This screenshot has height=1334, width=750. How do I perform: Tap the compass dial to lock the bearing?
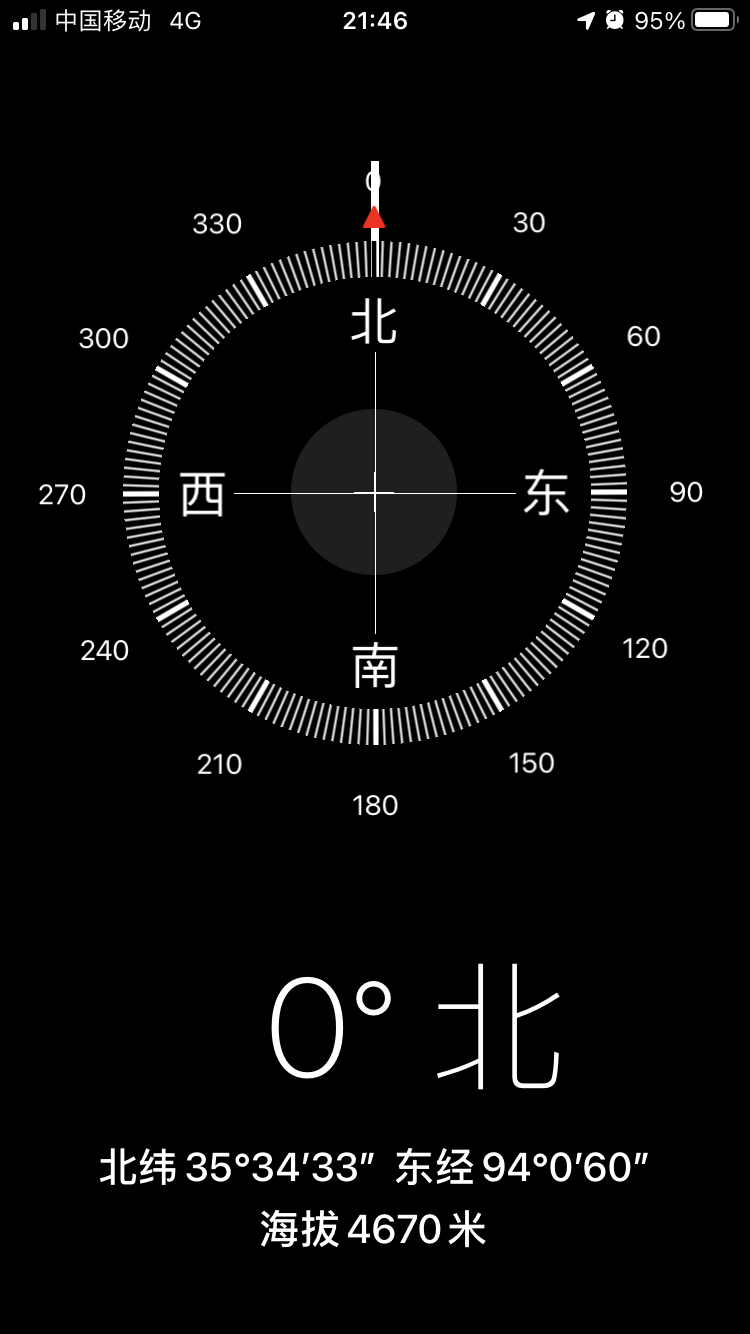pyautogui.click(x=375, y=492)
